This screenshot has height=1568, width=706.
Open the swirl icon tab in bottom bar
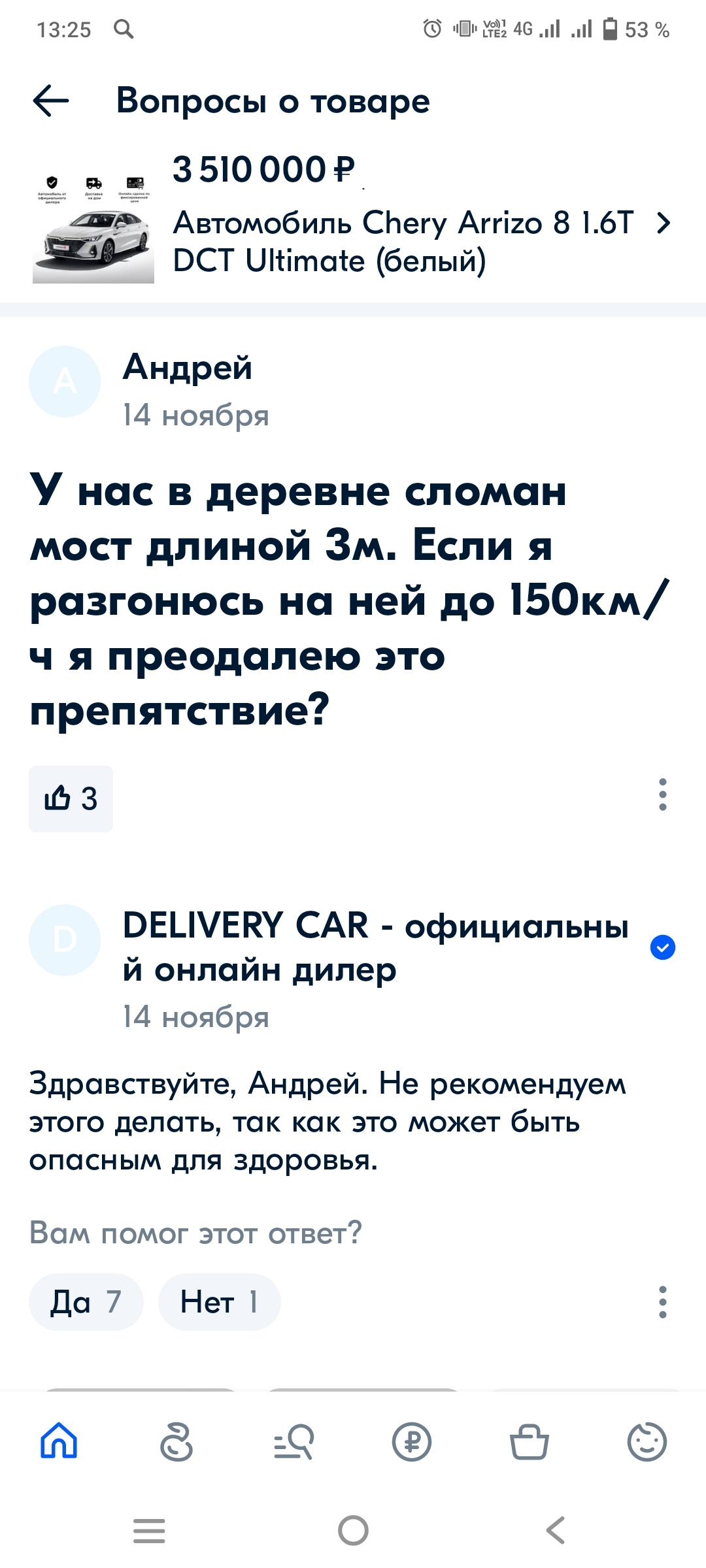pos(176,1441)
